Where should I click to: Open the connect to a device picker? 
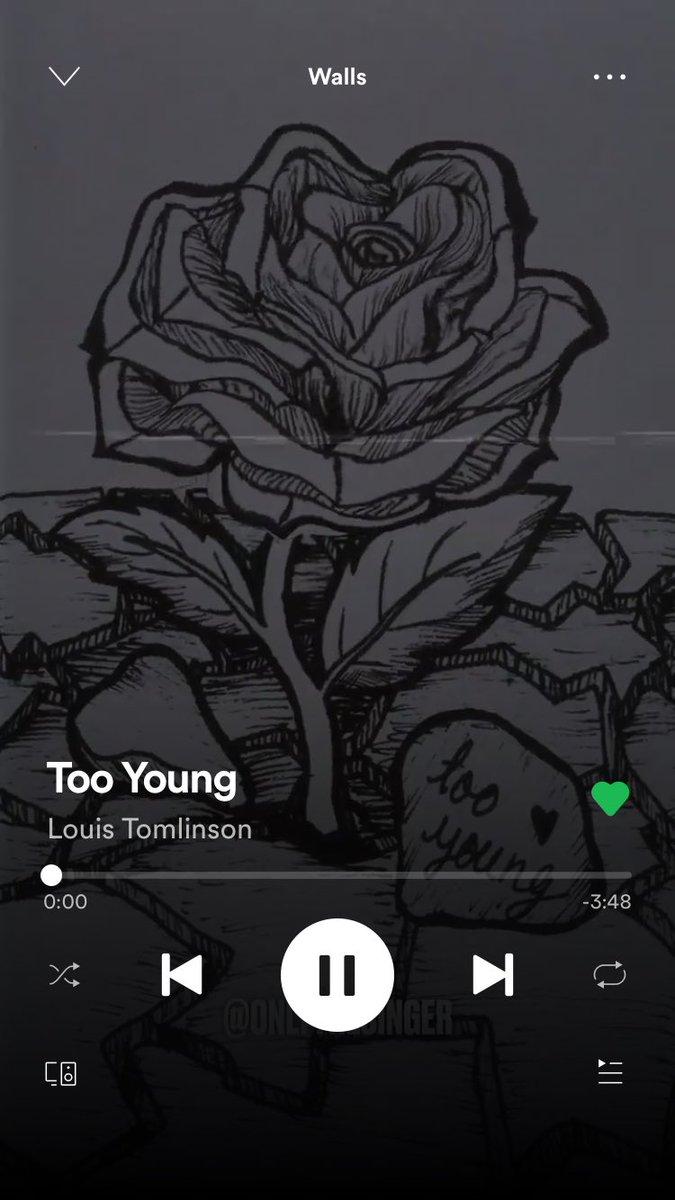tap(61, 1074)
